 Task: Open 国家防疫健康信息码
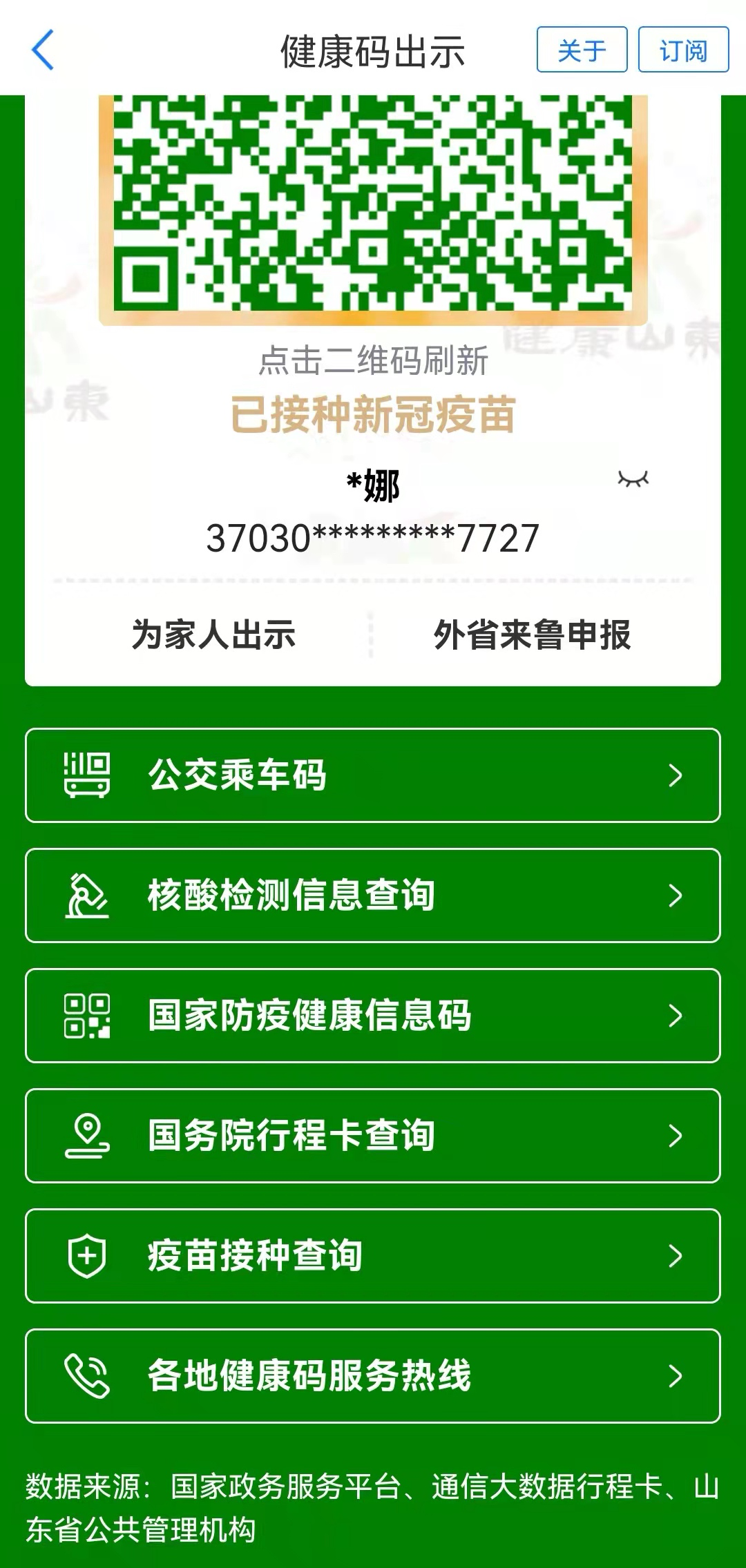[x=373, y=1016]
